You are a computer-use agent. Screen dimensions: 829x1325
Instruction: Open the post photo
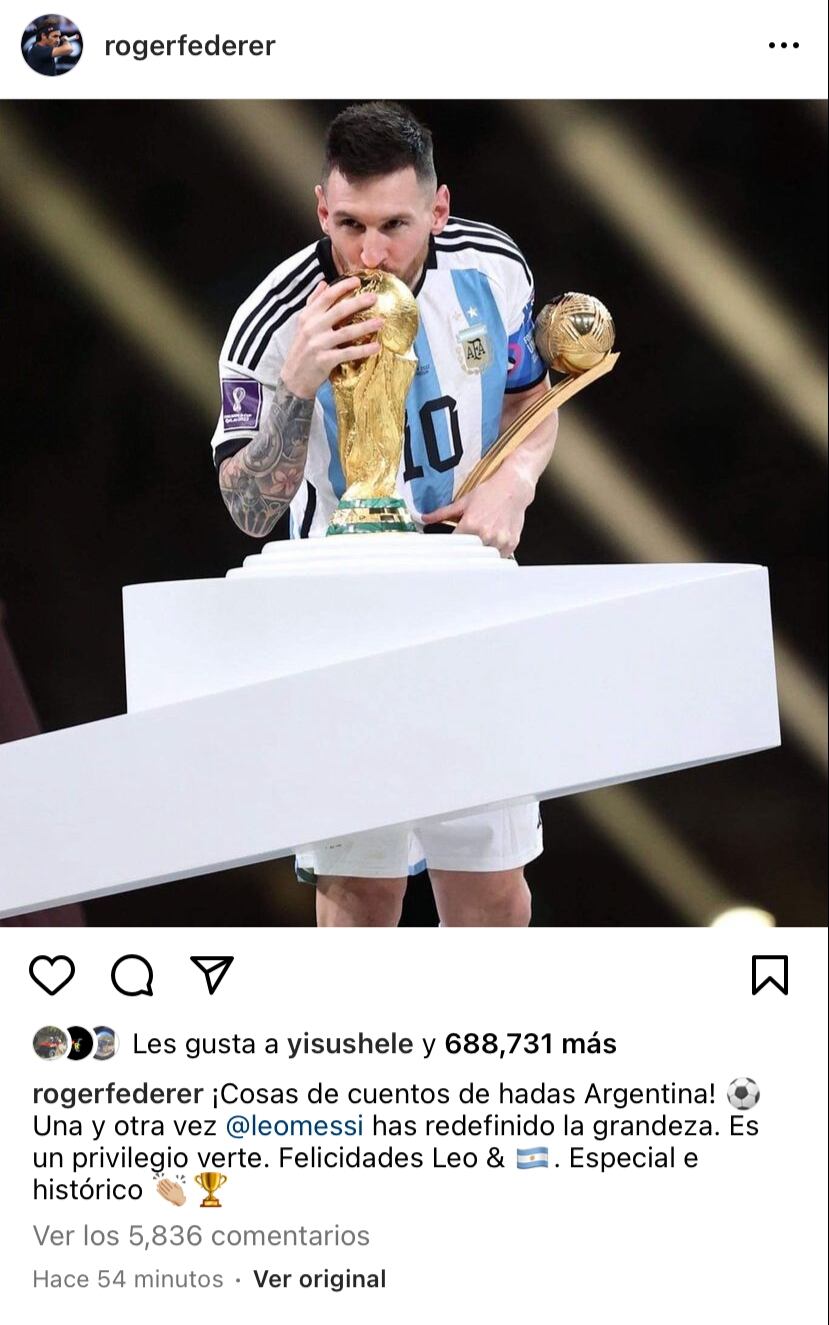414,512
